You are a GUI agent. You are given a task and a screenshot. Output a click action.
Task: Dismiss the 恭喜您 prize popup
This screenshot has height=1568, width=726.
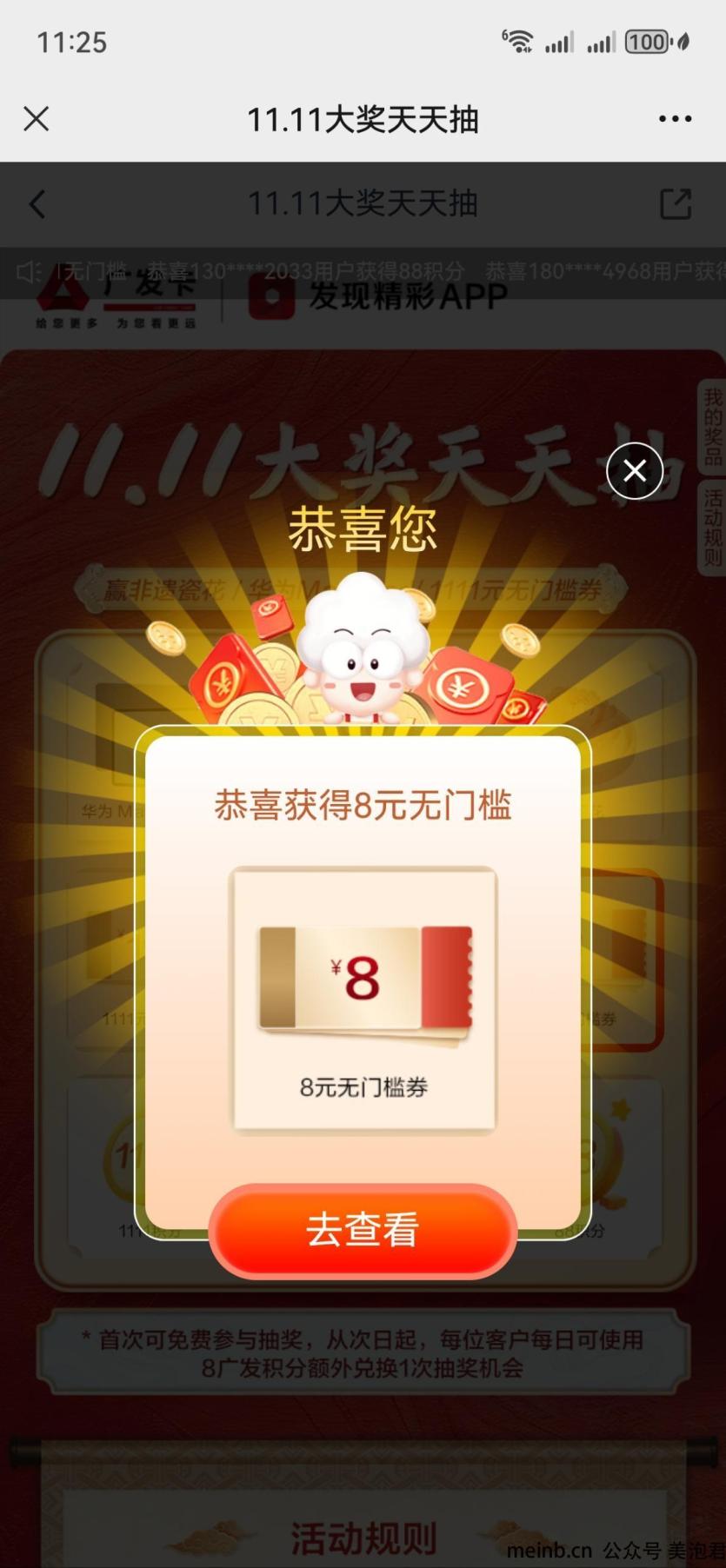[x=635, y=471]
